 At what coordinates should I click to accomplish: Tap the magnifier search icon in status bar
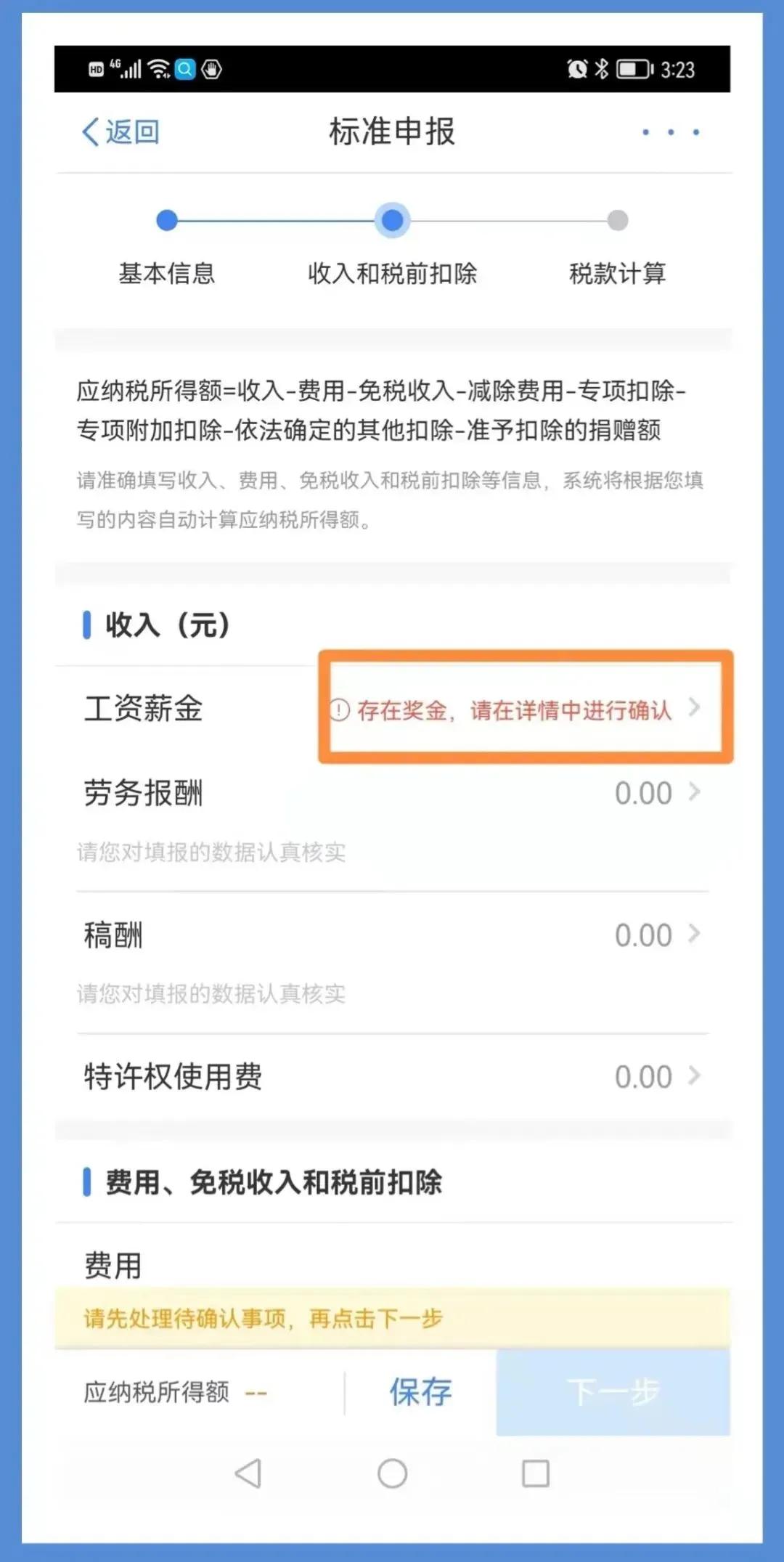tap(184, 69)
